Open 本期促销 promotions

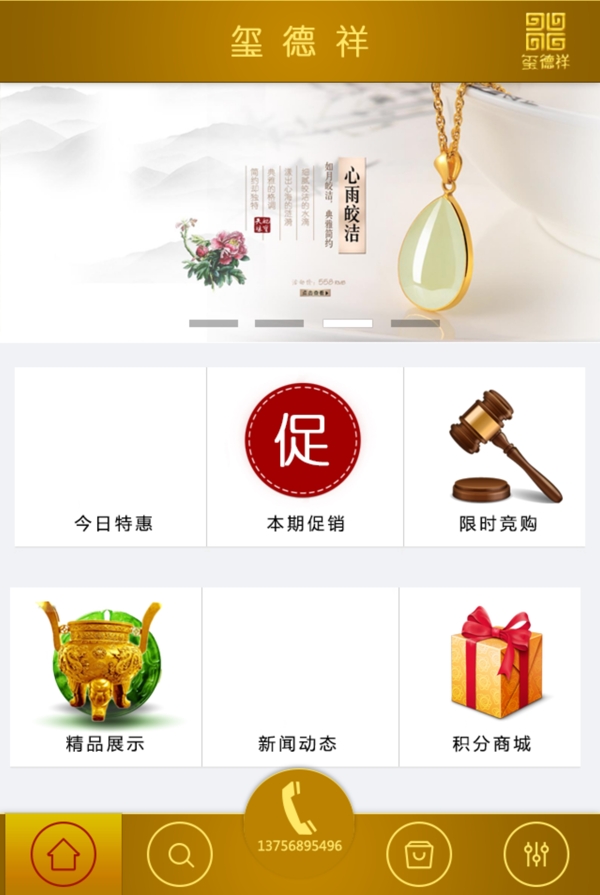(304, 457)
